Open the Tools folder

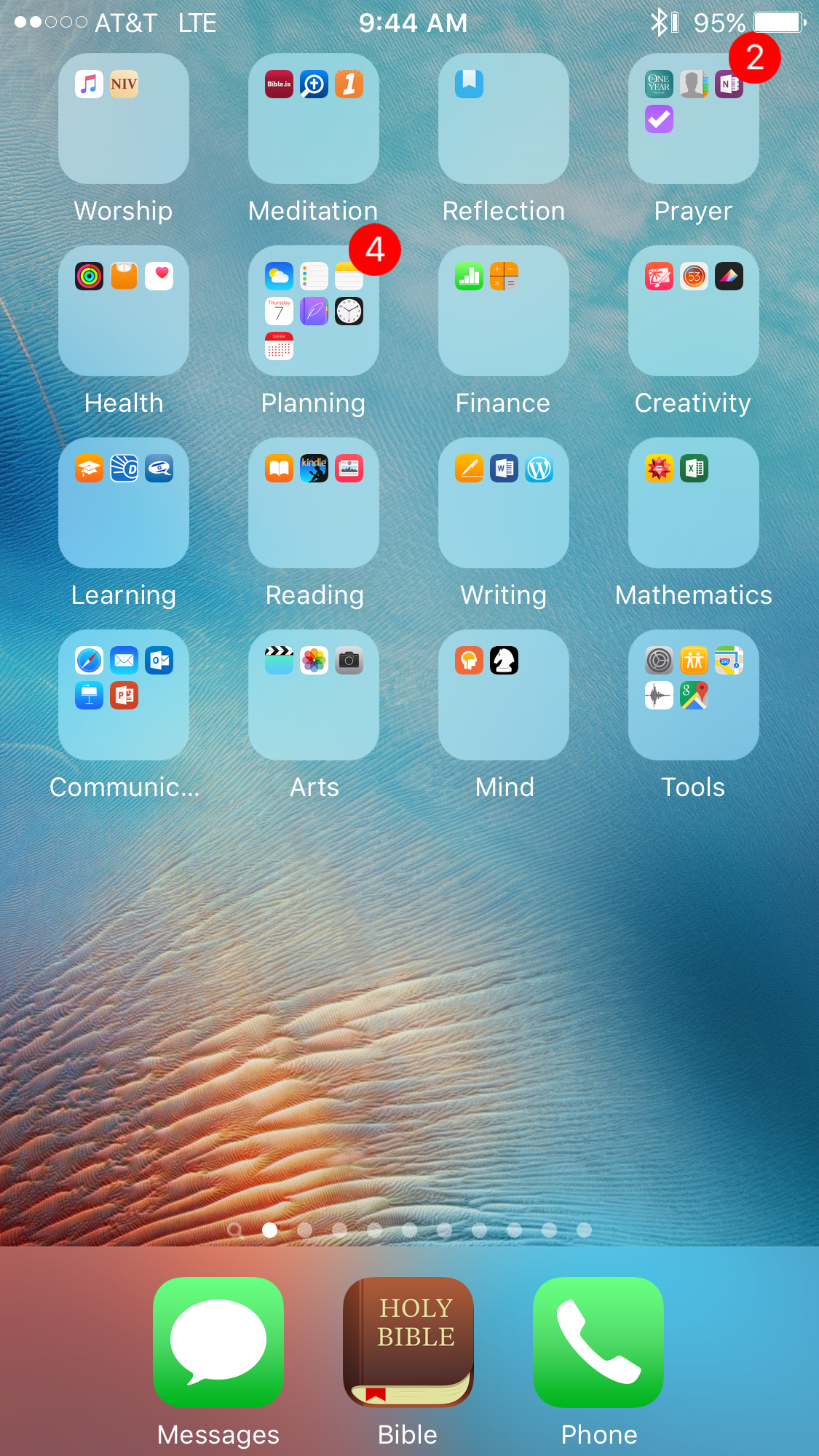click(x=693, y=695)
